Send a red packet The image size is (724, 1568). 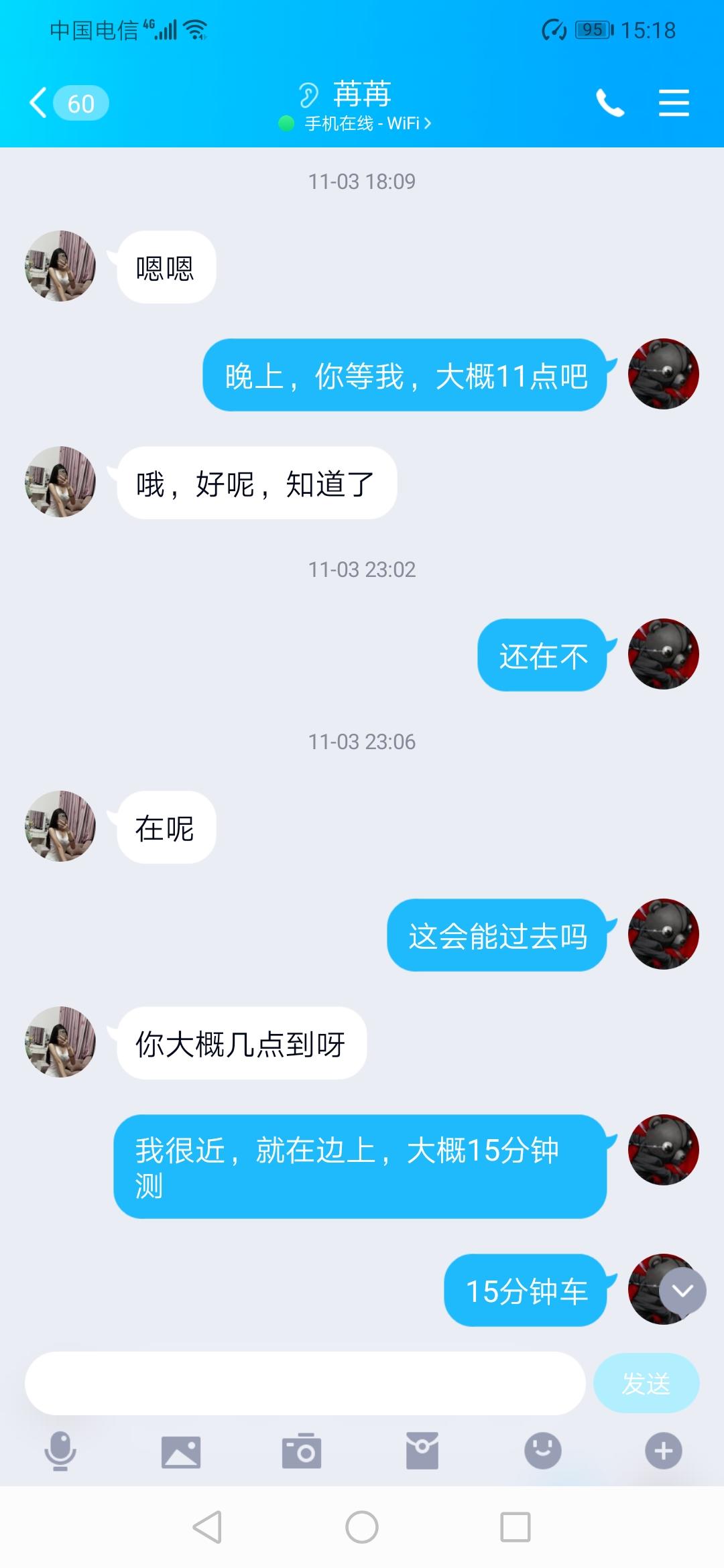coord(422,1451)
